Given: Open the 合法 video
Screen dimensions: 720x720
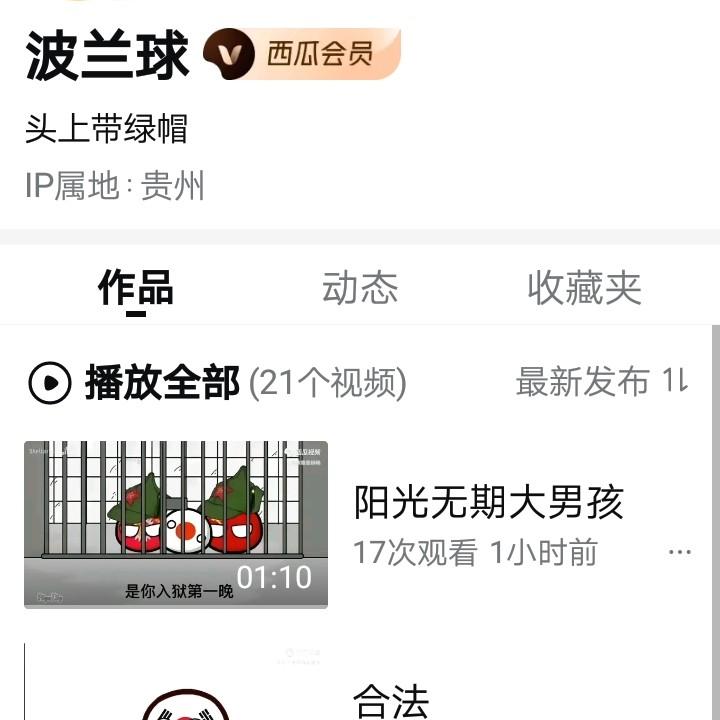Looking at the screenshot, I should (x=391, y=700).
